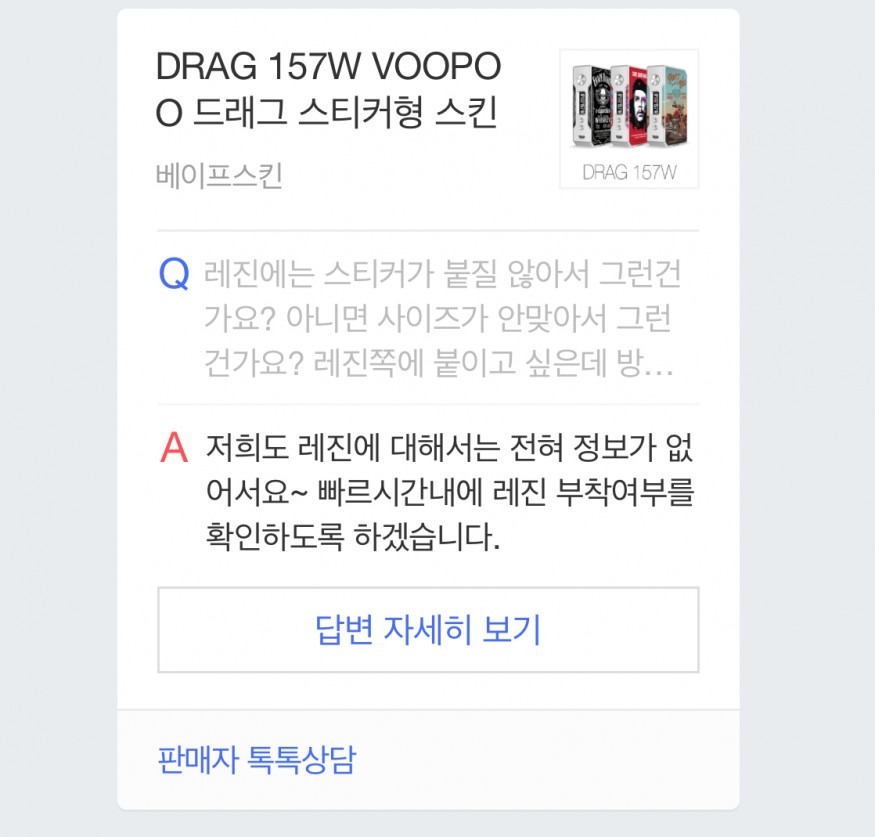Open 판매자 톡톡상담 seller chat

pyautogui.click(x=256, y=761)
